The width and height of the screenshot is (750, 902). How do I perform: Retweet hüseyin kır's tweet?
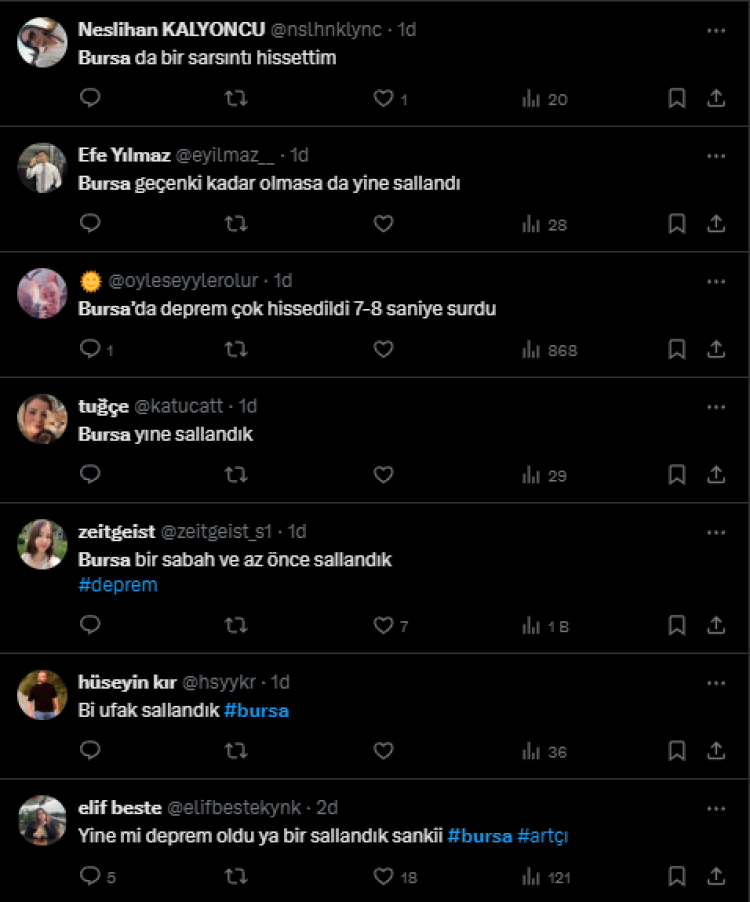[x=236, y=751]
